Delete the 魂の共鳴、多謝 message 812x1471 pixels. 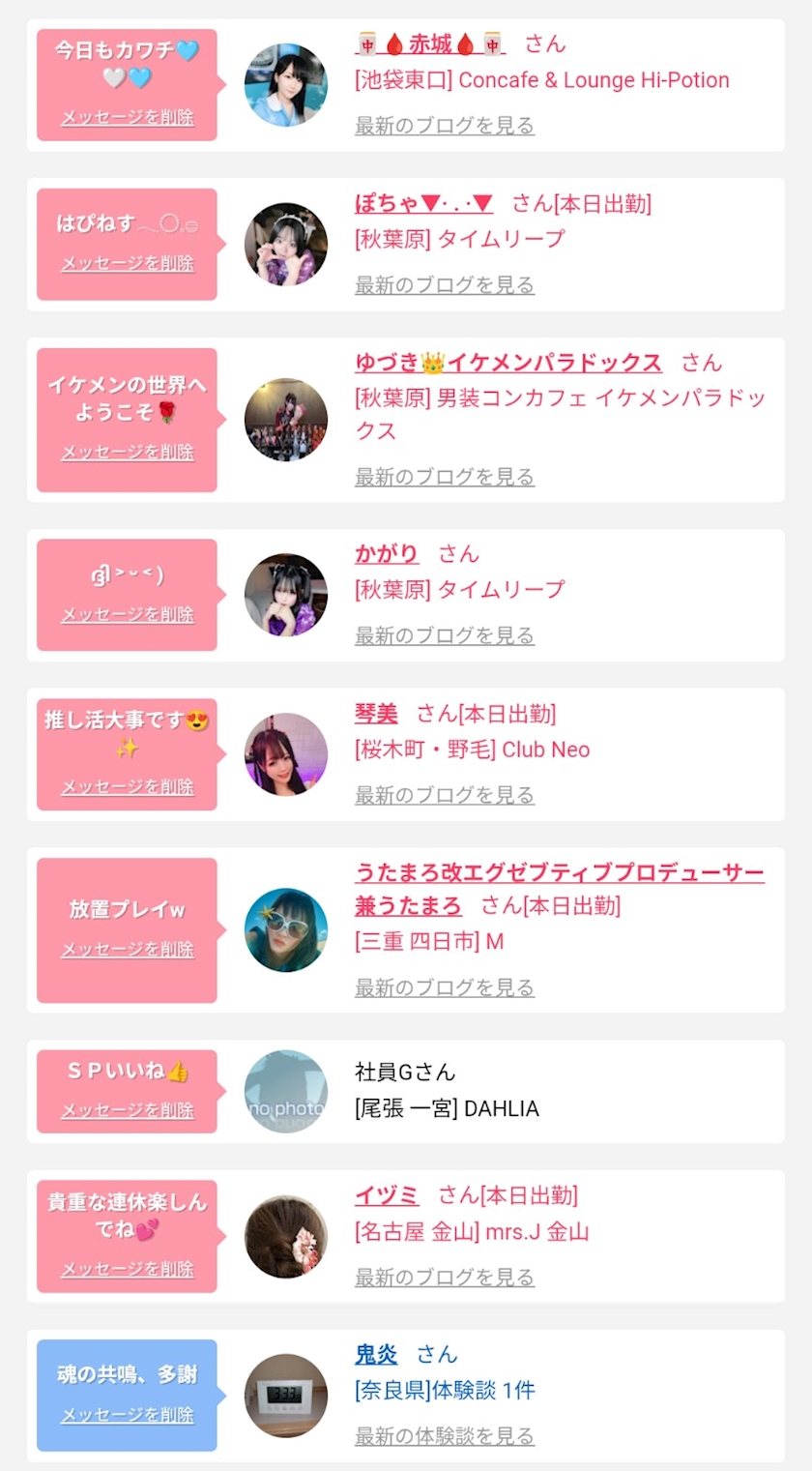[128, 1415]
